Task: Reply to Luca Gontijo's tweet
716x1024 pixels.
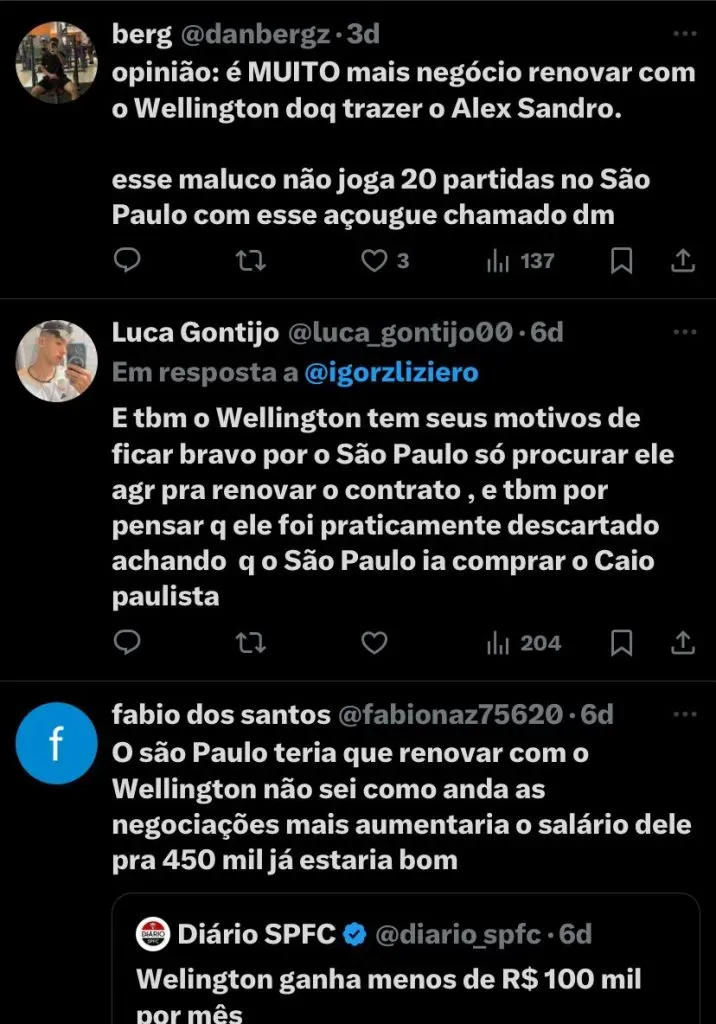Action: [127, 642]
